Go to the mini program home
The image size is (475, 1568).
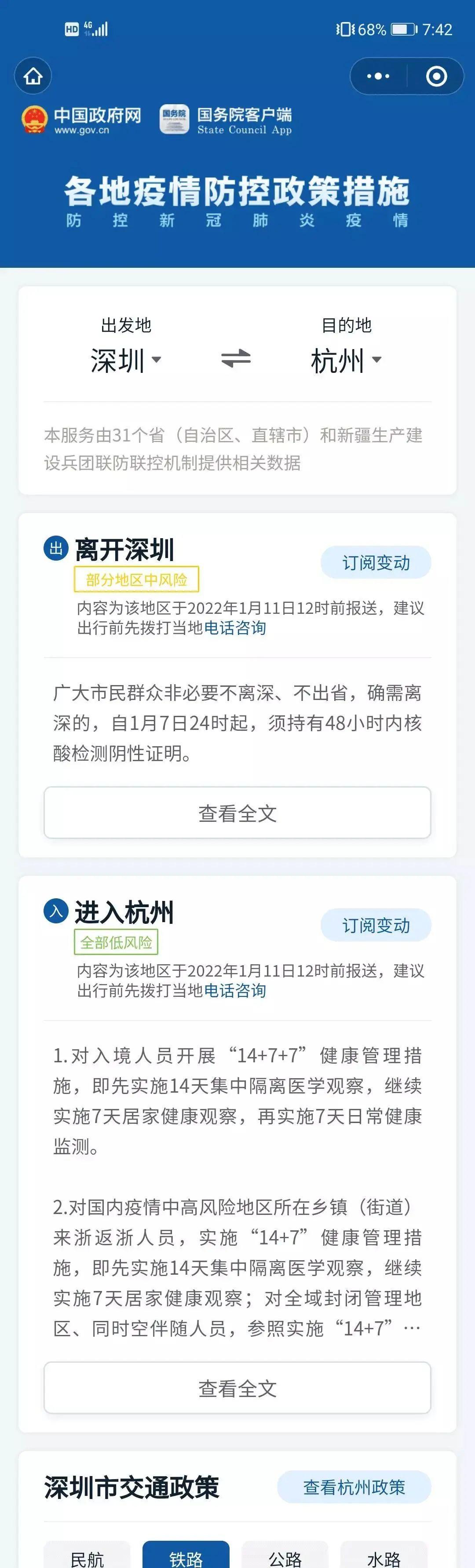click(x=33, y=76)
